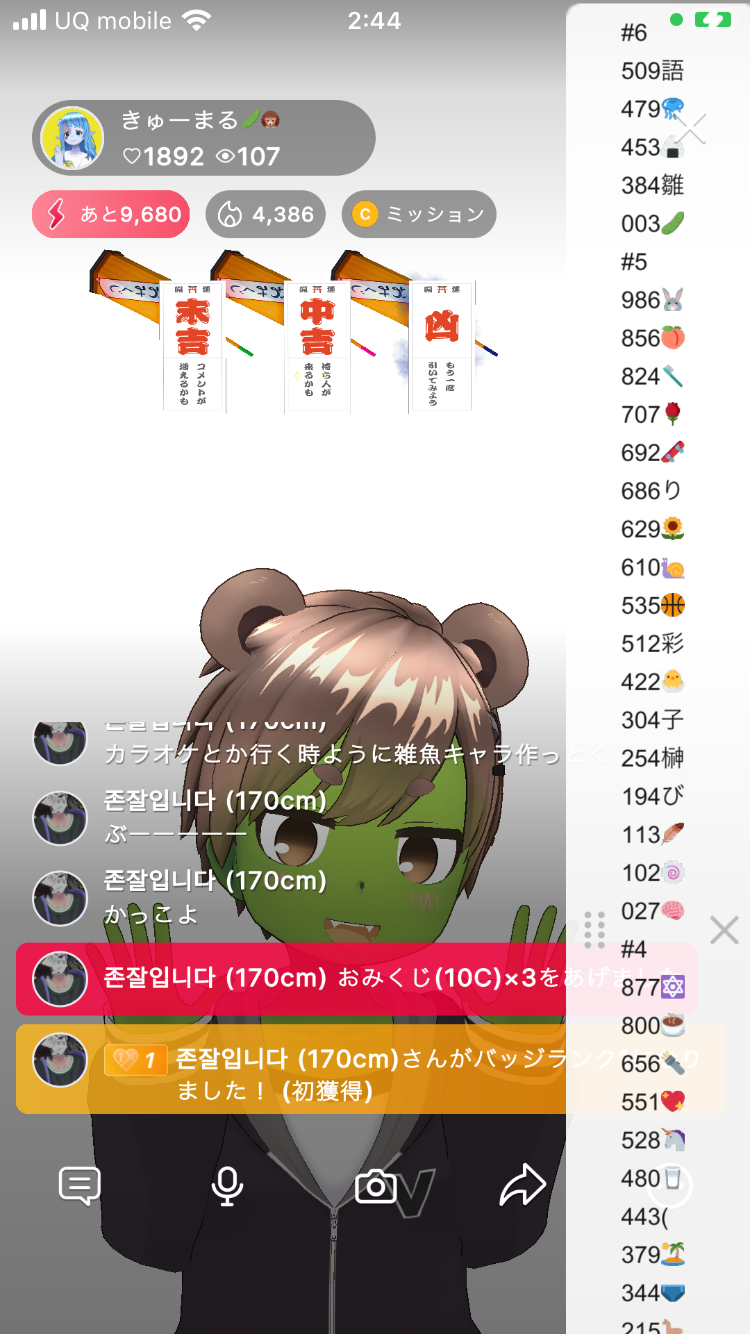The height and width of the screenshot is (1334, 750).
Task: Close the side panel with X
Action: (x=724, y=930)
